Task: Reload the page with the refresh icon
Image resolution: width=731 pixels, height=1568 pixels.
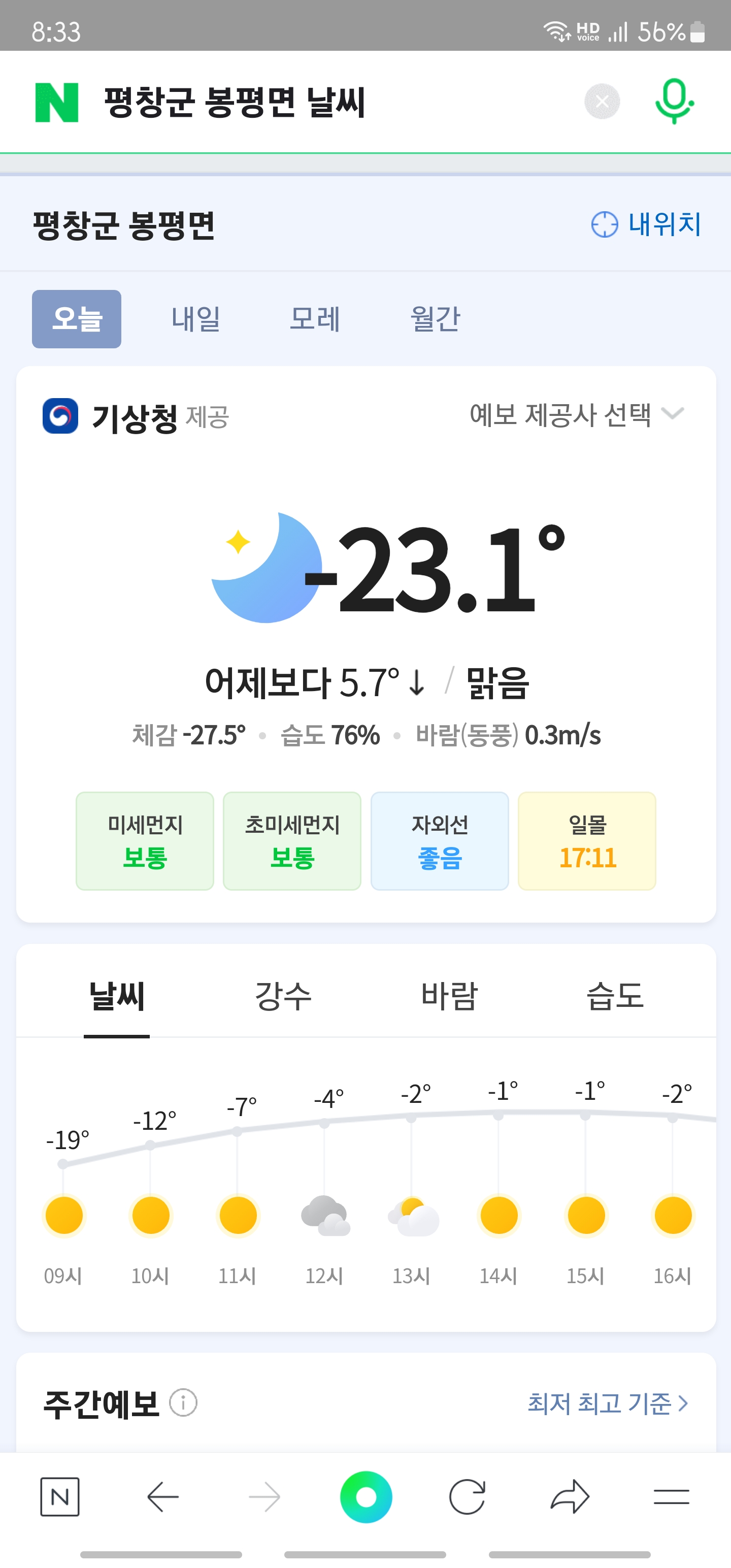Action: point(467,1497)
